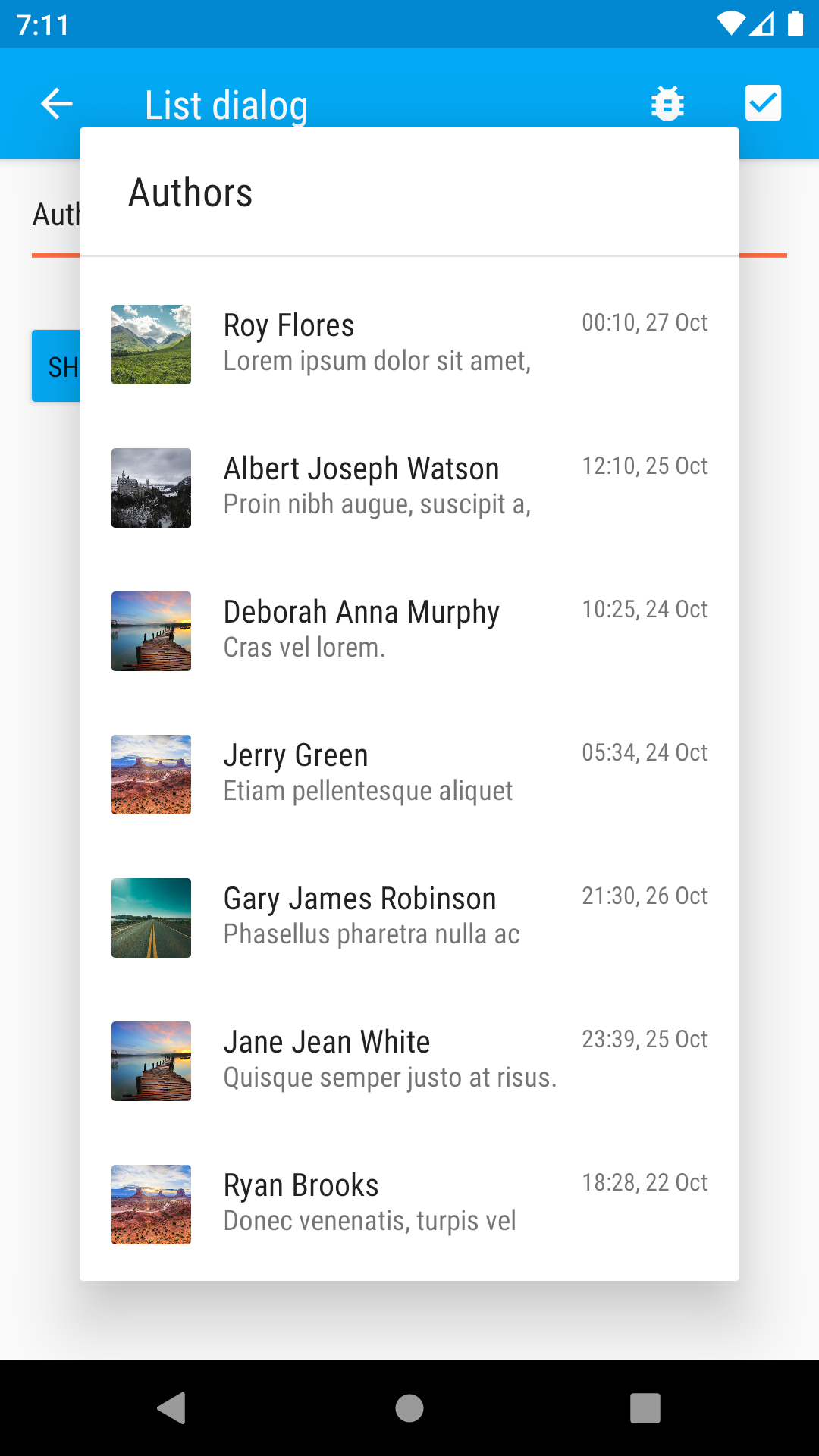Open the bug report icon
Screen dimensions: 819x1456
point(667,104)
